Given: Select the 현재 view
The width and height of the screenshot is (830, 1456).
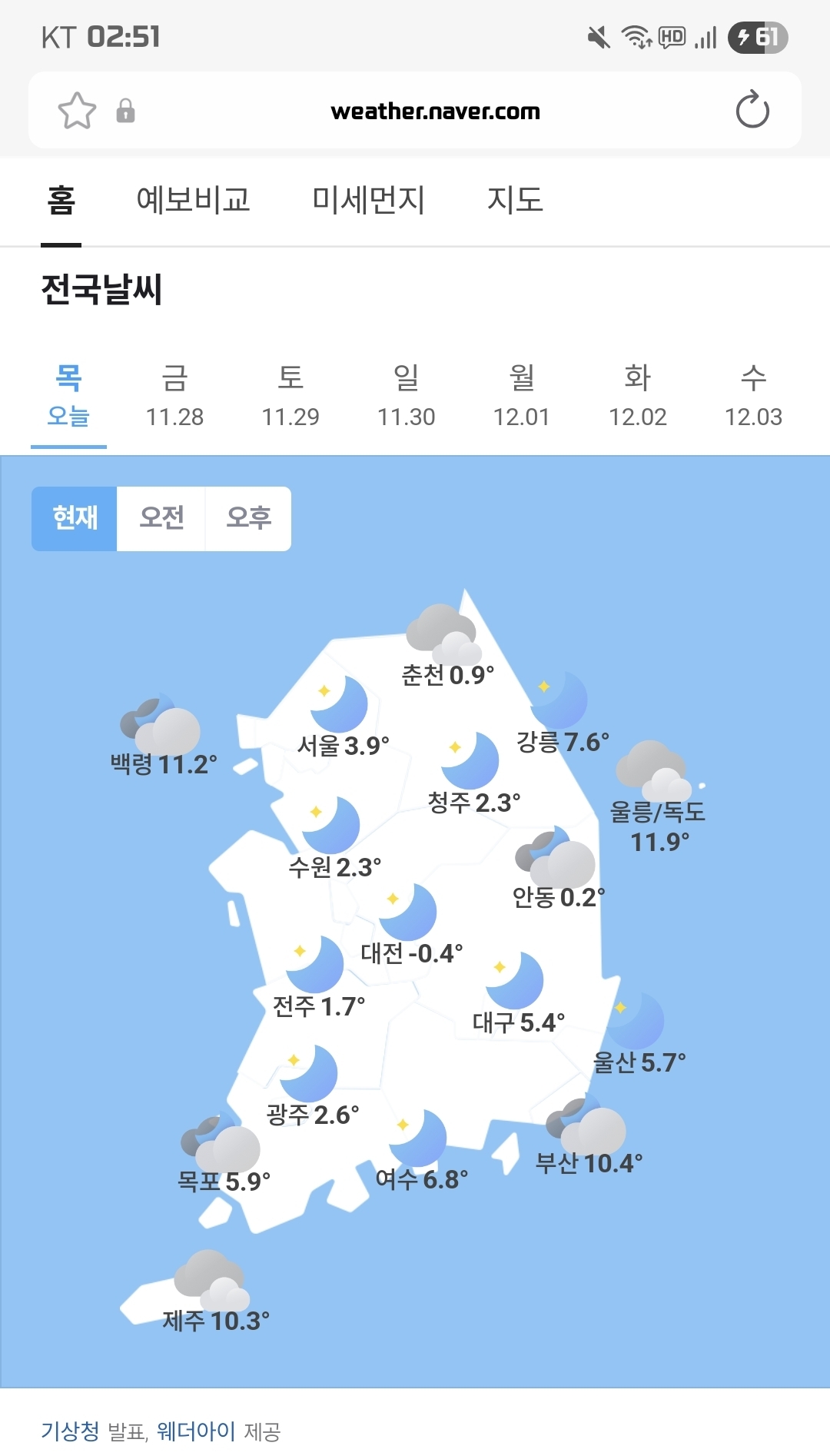Looking at the screenshot, I should pyautogui.click(x=75, y=518).
